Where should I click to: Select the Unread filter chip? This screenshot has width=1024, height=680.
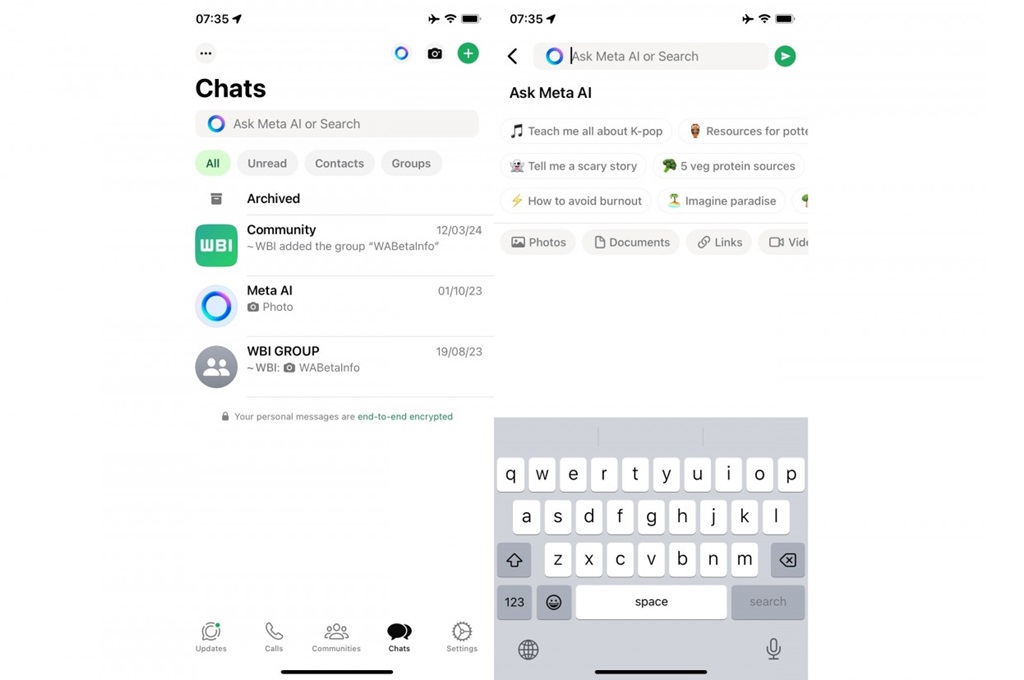267,163
